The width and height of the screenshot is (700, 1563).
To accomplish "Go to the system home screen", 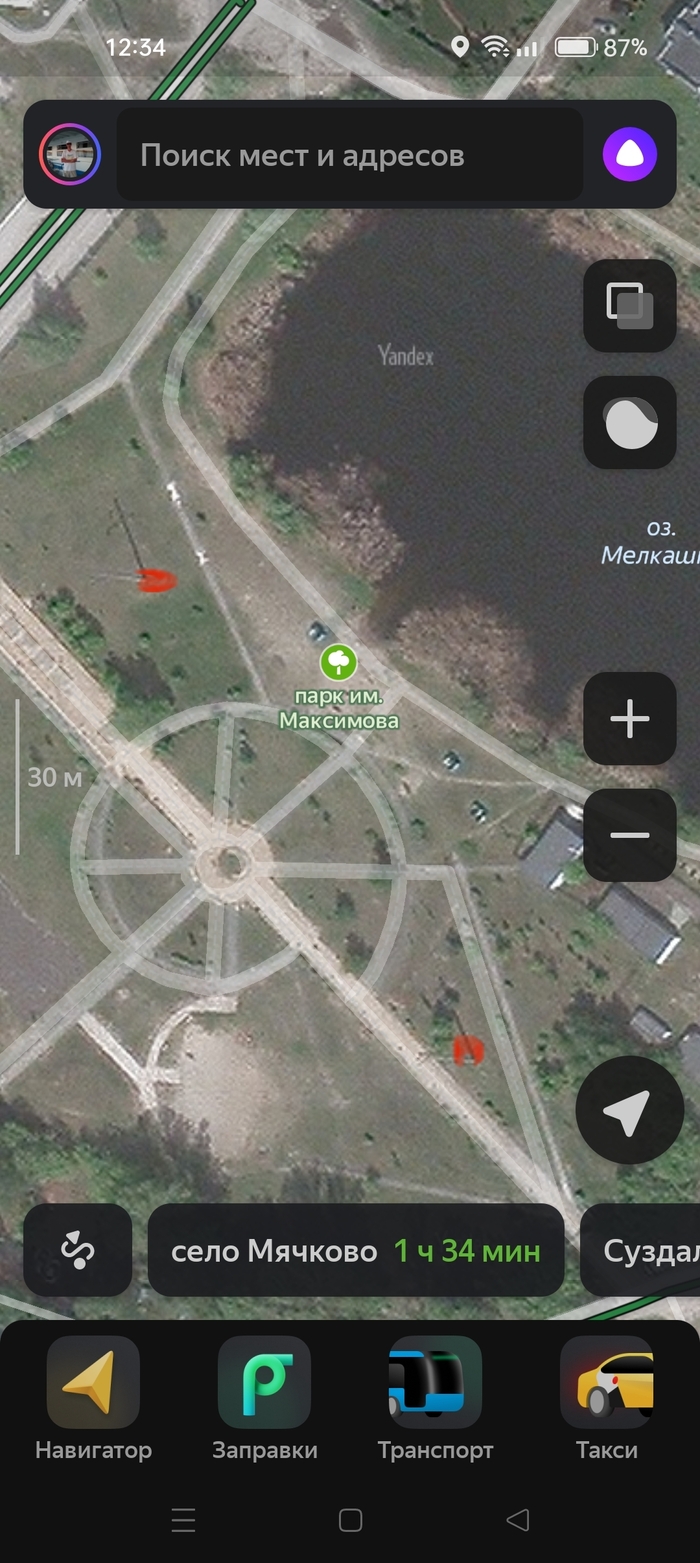I will 350,1521.
